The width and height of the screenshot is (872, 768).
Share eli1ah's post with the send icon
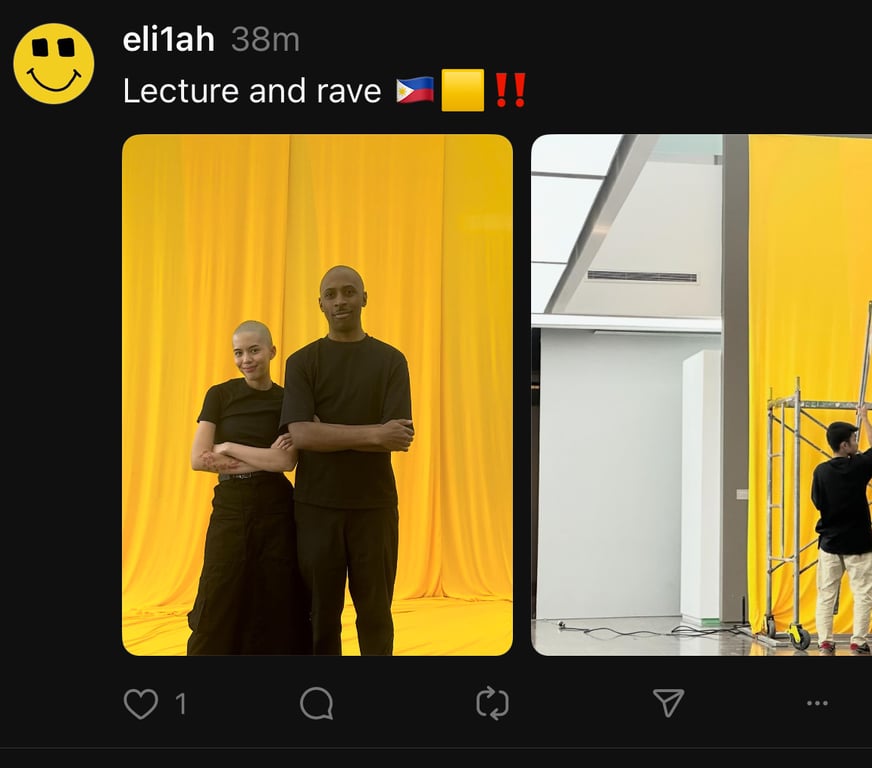pos(668,704)
